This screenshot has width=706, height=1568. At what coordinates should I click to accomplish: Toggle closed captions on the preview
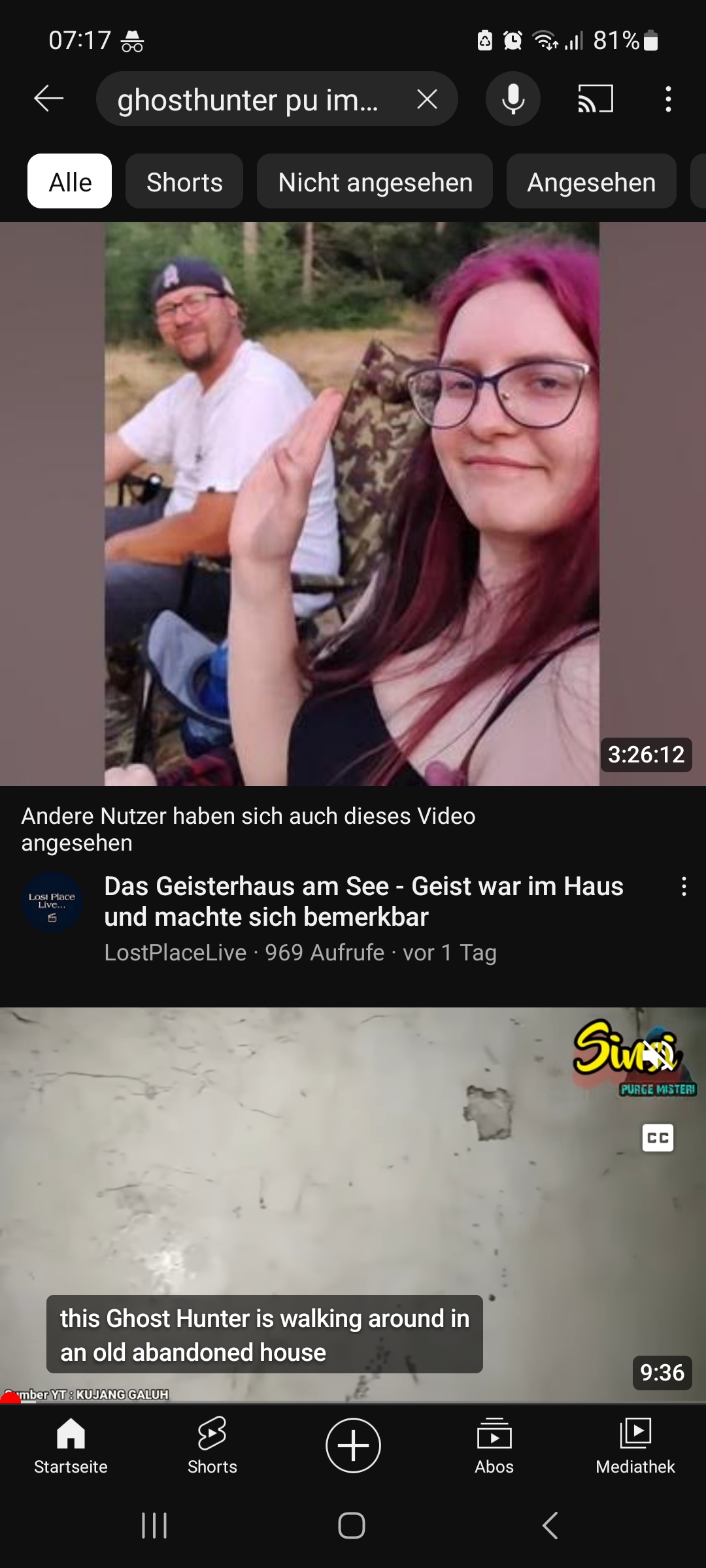(658, 1137)
